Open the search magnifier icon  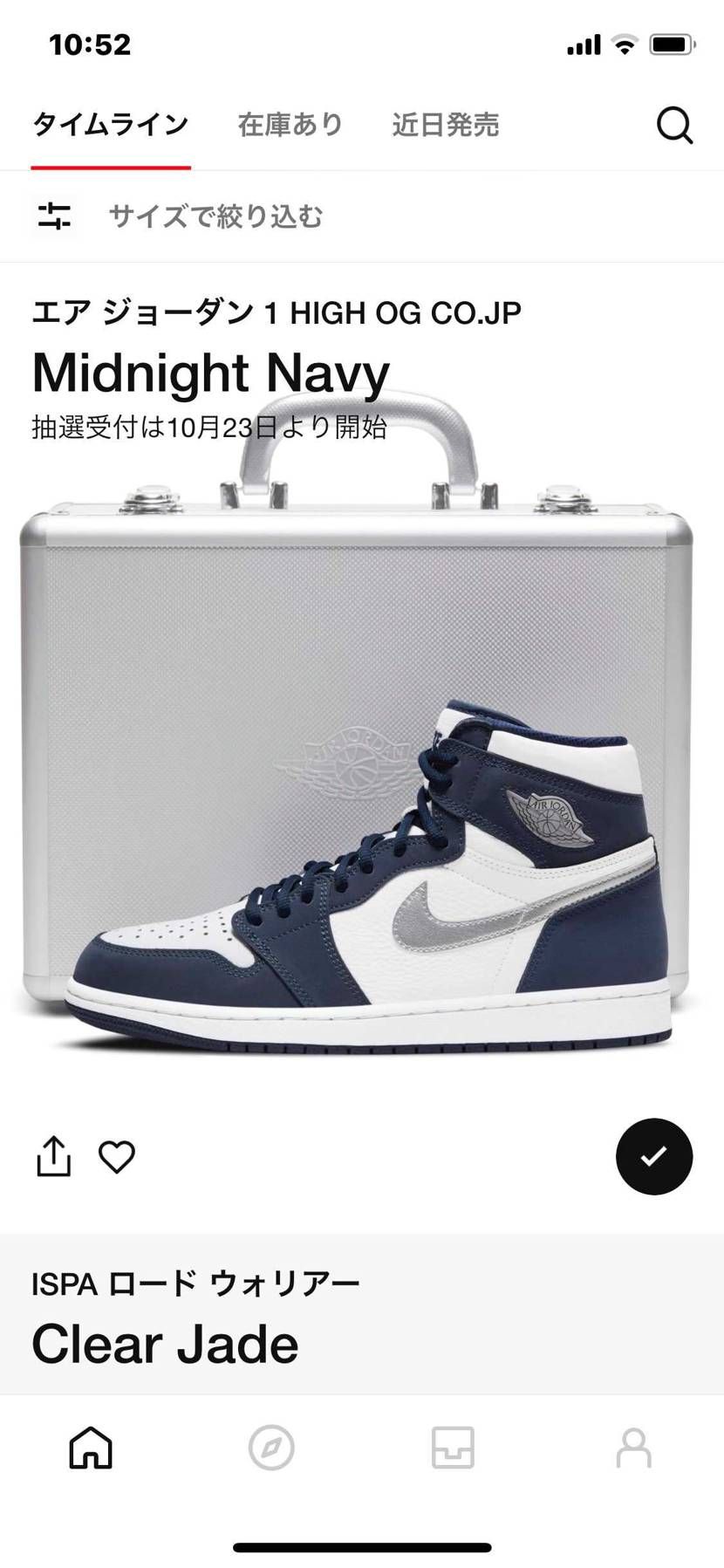point(674,126)
